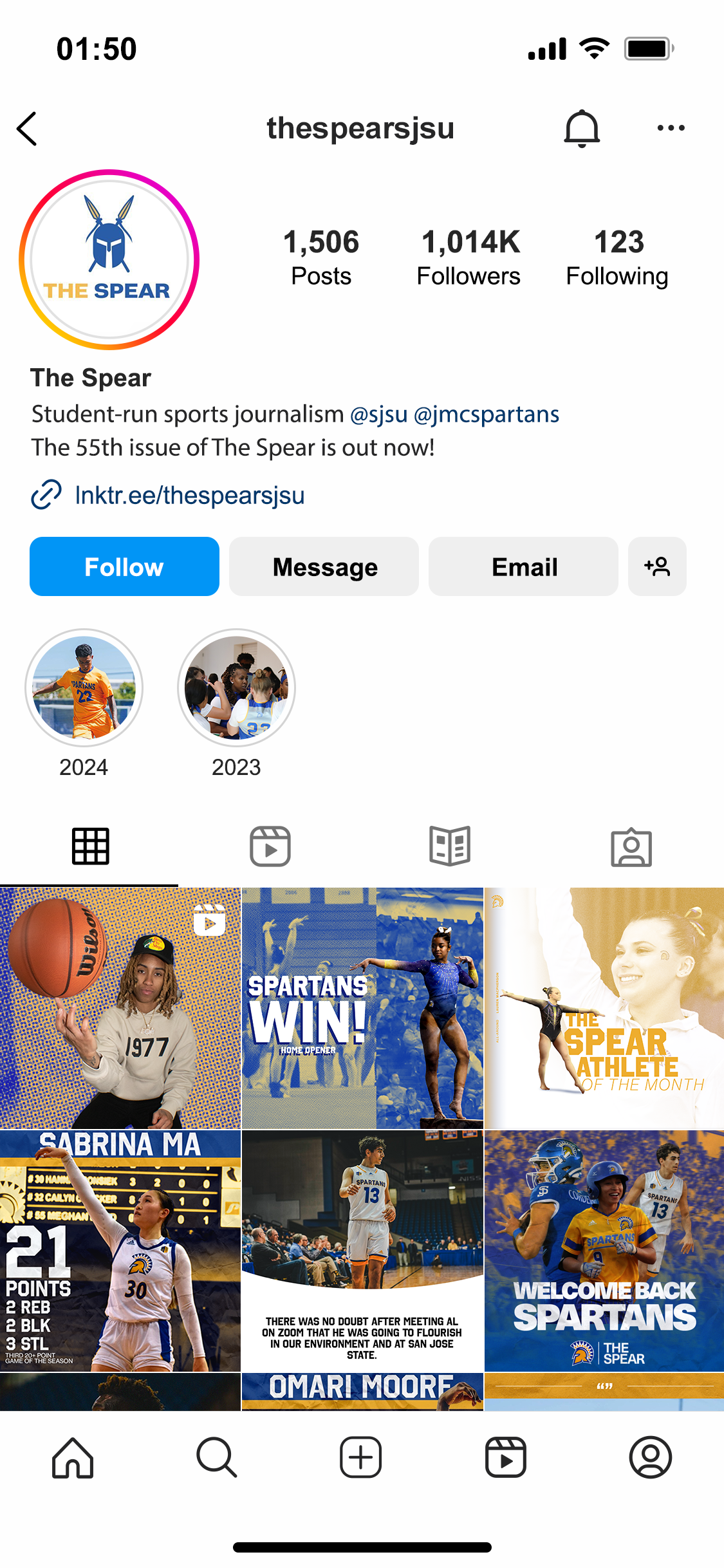Open the Sabrina Ma 21 points post
This screenshot has width=724, height=1568.
pyautogui.click(x=120, y=1251)
